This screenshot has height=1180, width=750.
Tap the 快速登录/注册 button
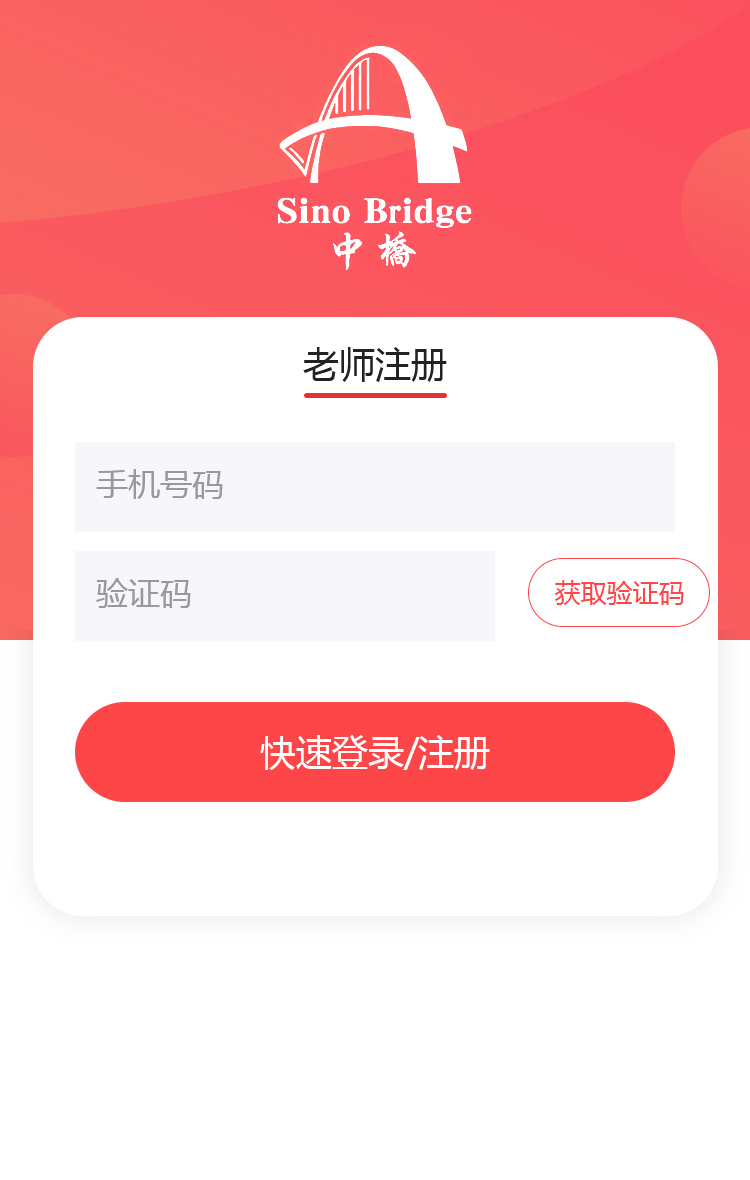click(x=375, y=752)
